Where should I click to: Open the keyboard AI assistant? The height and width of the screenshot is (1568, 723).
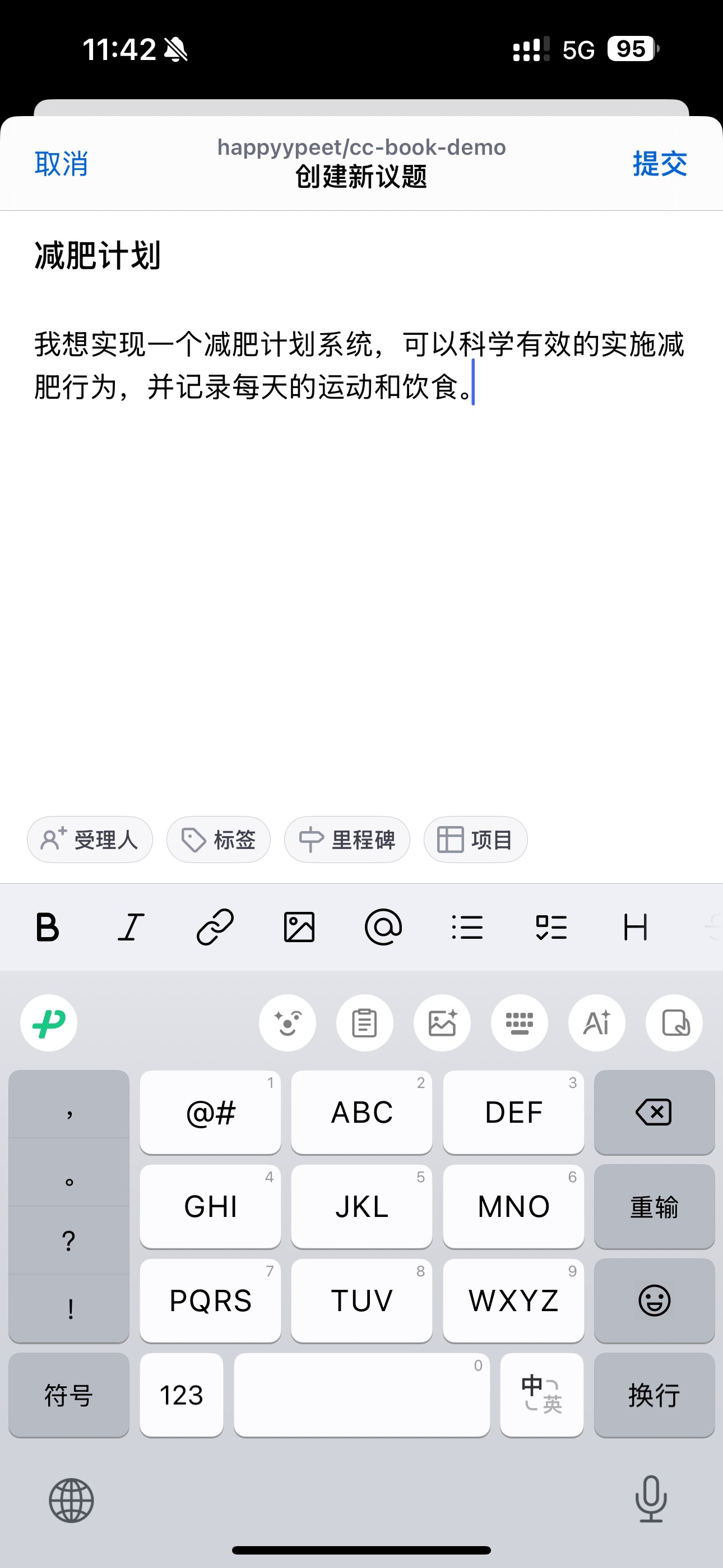point(596,1022)
